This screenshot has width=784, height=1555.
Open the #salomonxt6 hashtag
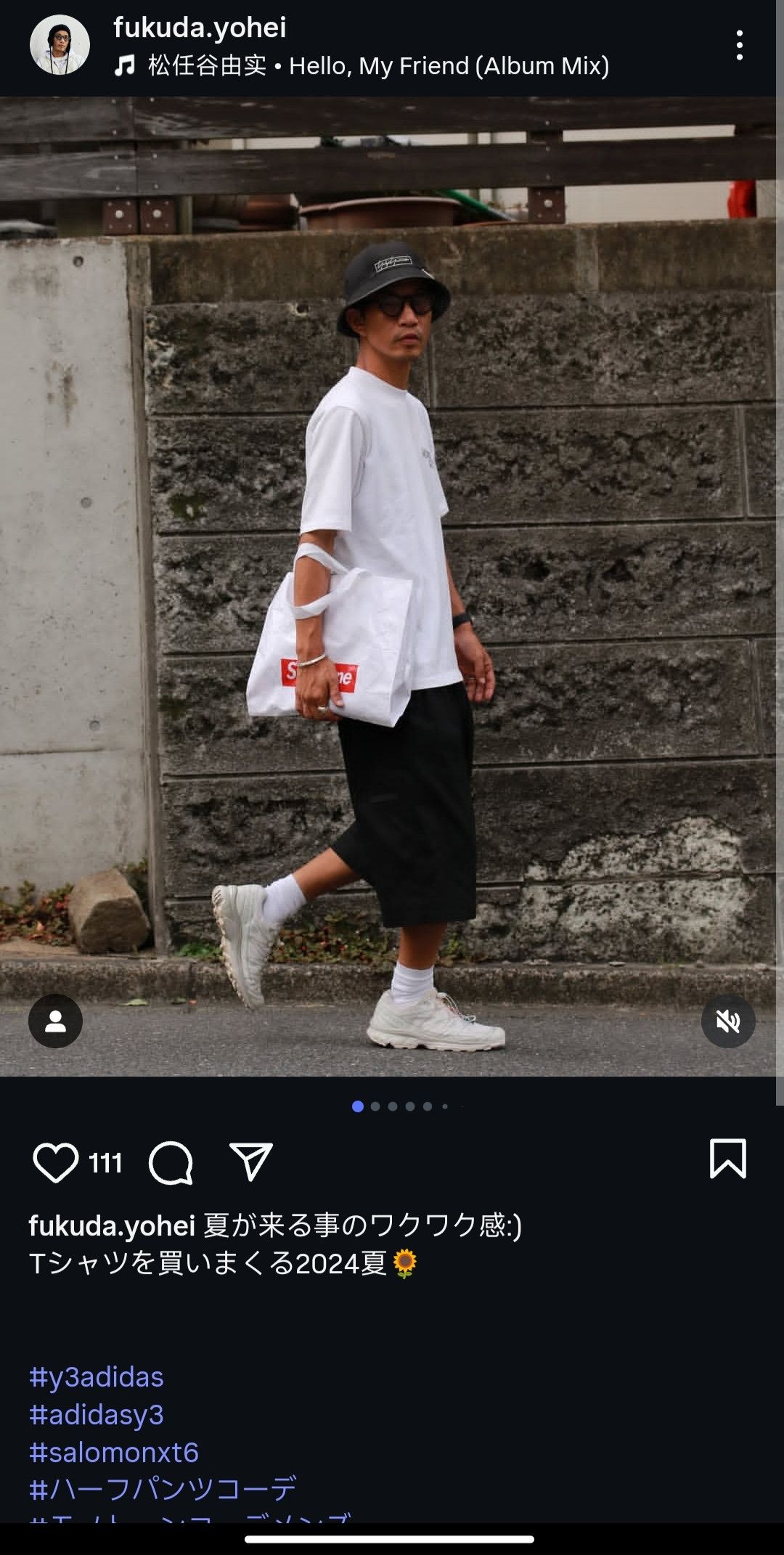coord(114,1452)
